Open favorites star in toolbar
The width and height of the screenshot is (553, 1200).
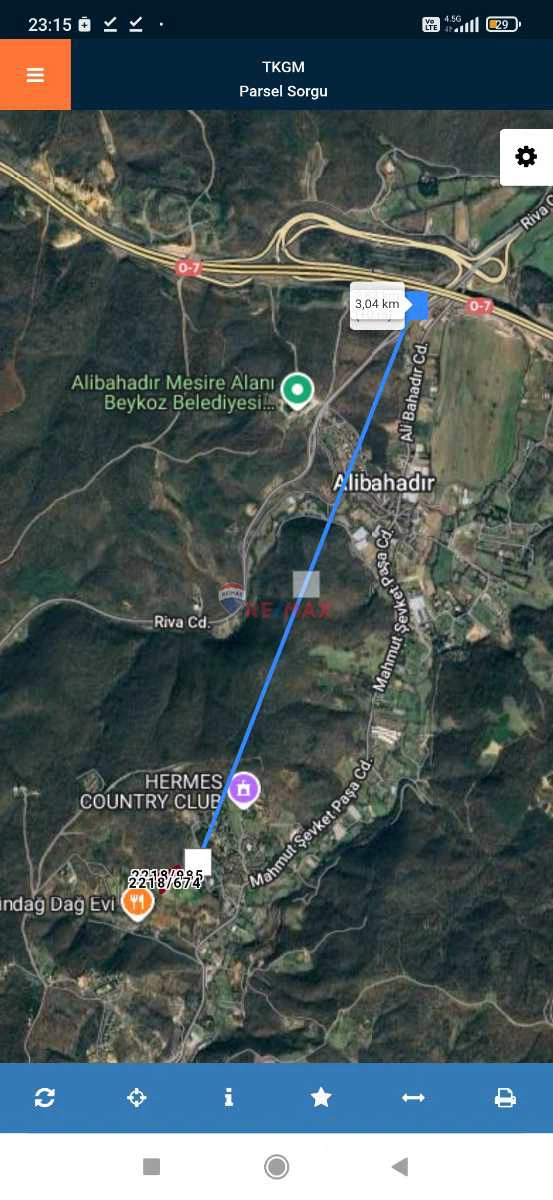tap(321, 1097)
